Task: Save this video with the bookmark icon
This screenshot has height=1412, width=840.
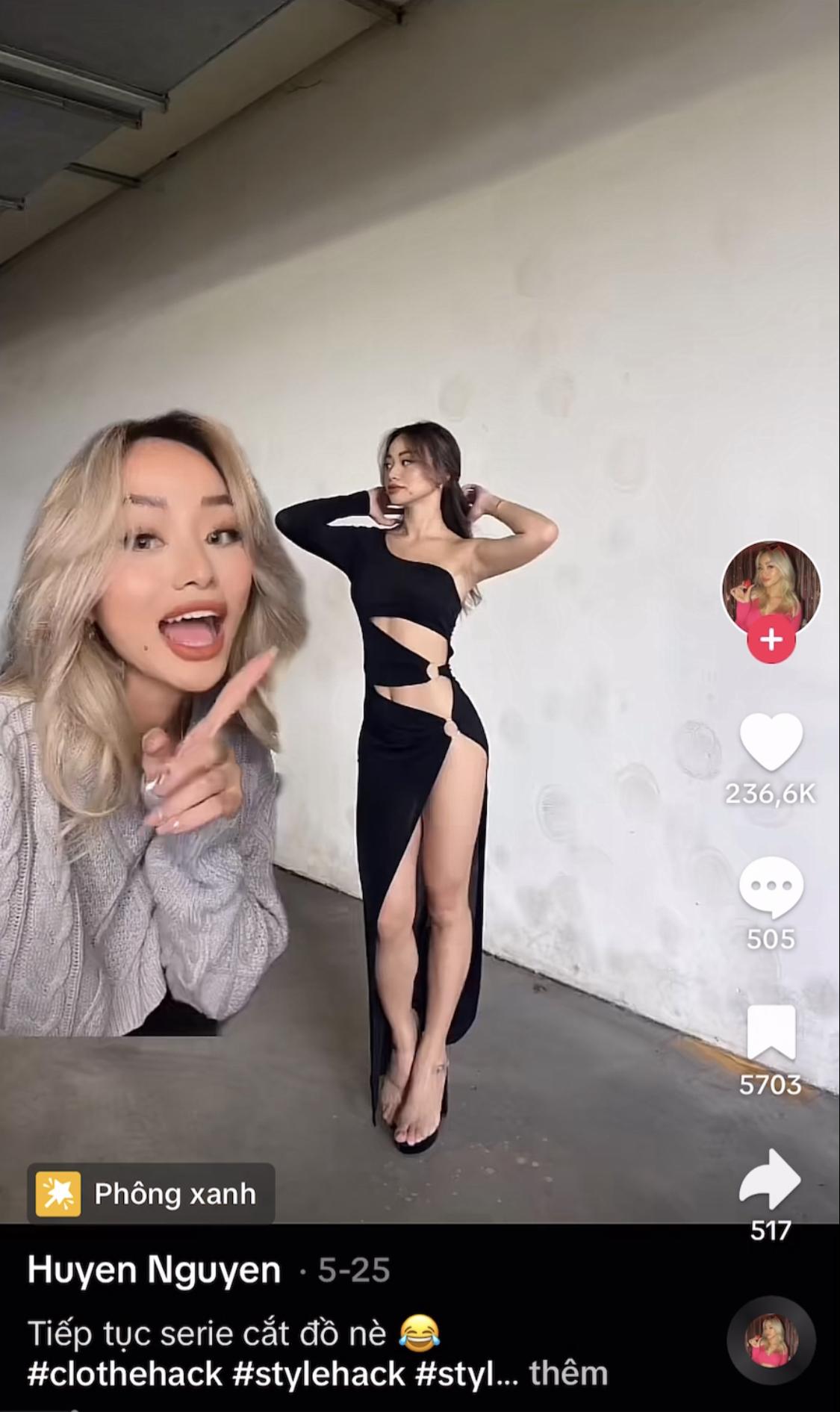Action: coord(771,1033)
